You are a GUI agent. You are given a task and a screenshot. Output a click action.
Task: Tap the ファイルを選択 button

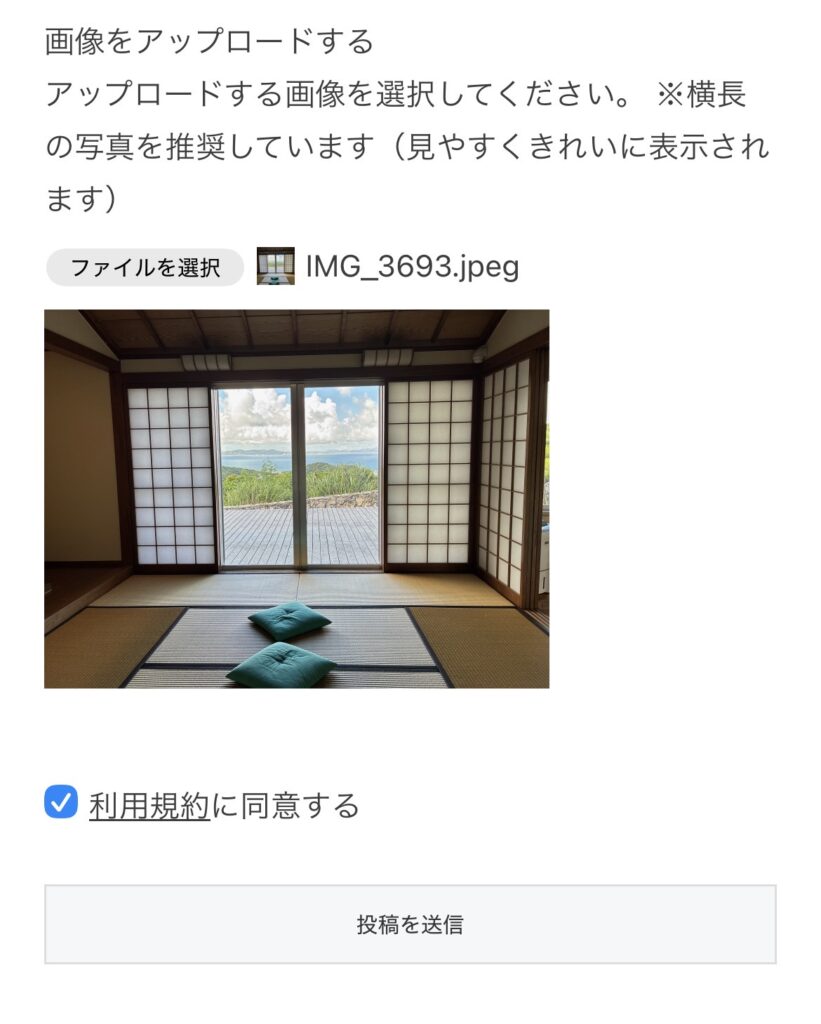click(x=145, y=268)
